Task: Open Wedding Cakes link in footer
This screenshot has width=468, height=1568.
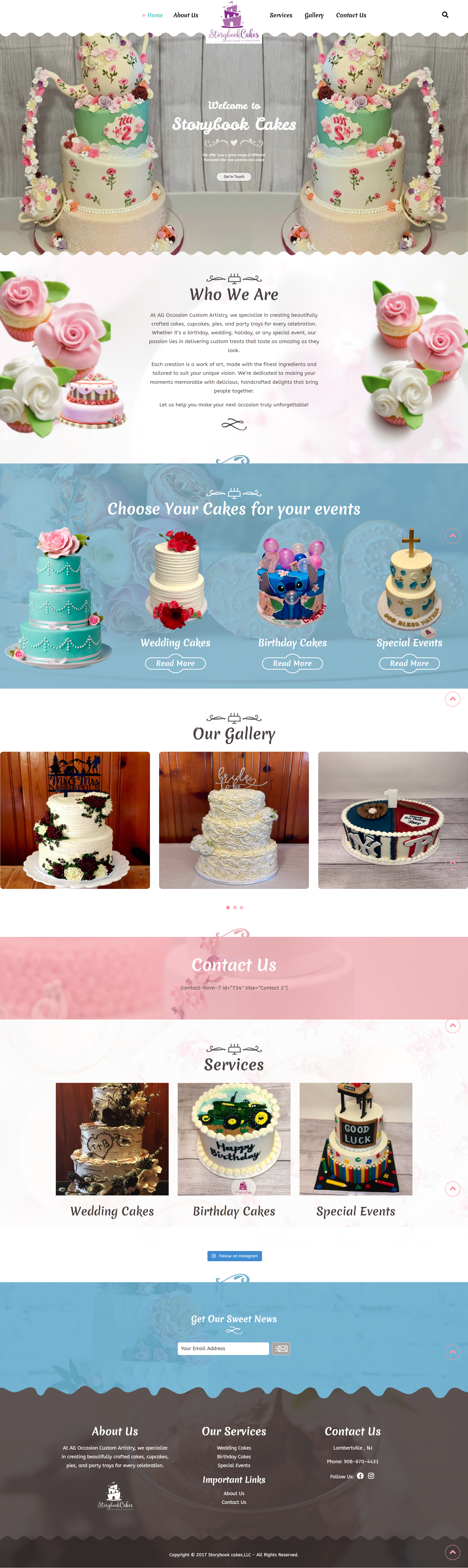Action: point(234,1448)
